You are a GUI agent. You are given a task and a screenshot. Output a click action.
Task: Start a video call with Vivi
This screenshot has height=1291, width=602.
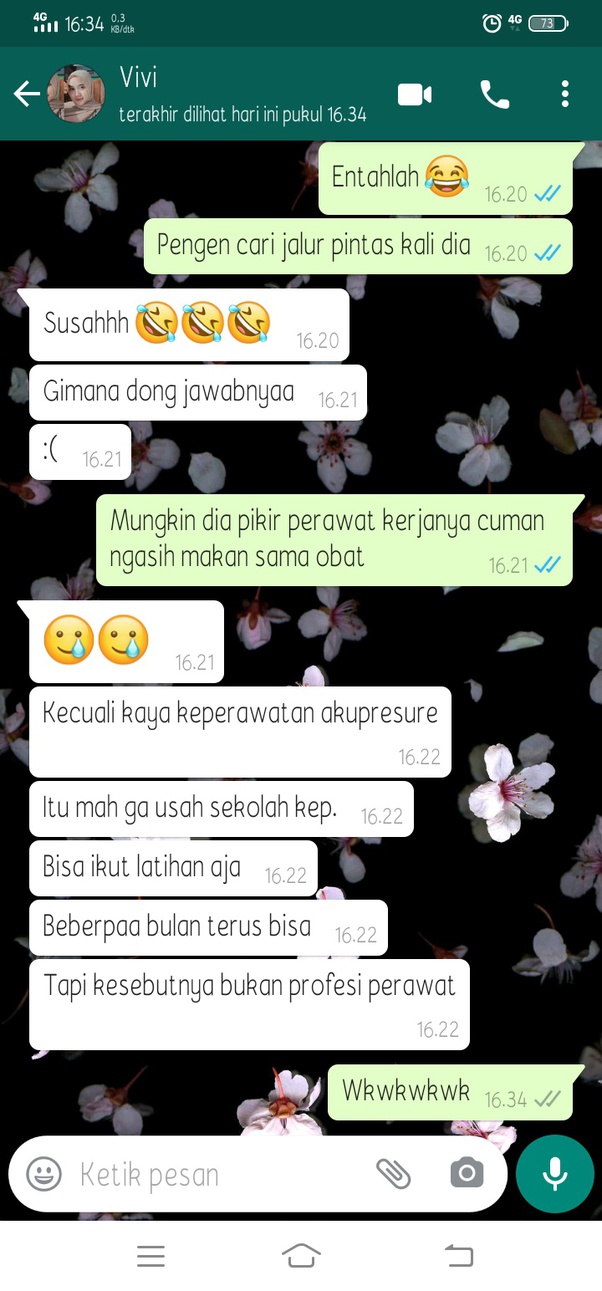[x=414, y=95]
